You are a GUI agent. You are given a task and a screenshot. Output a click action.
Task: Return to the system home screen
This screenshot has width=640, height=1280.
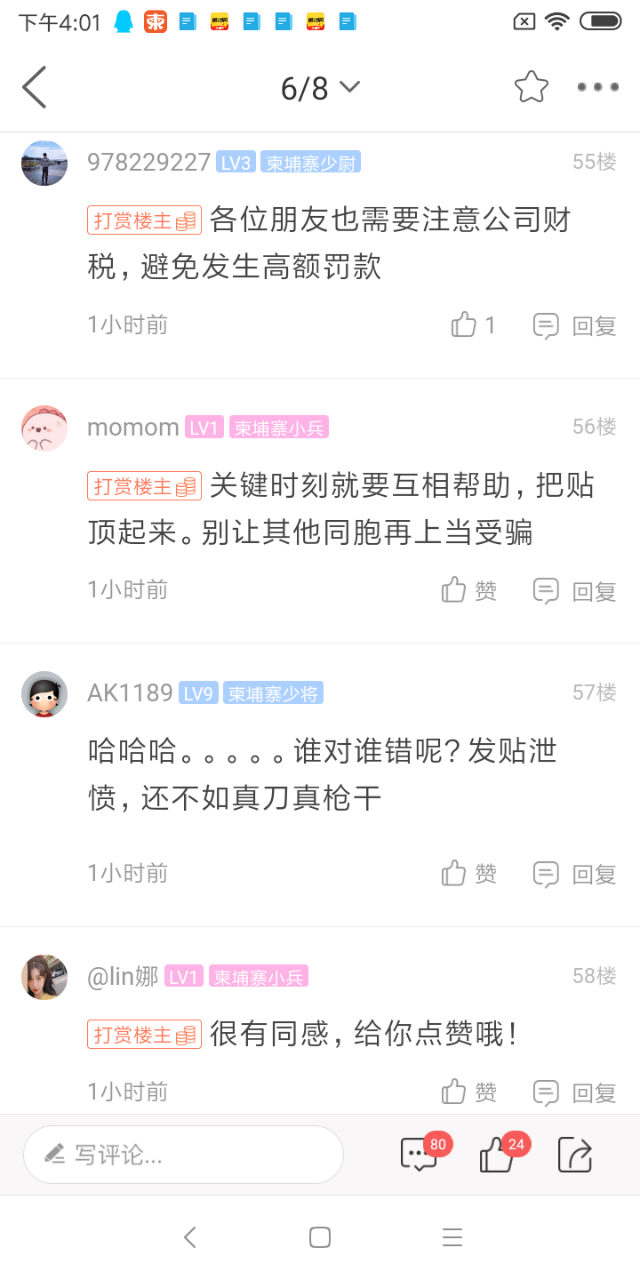click(320, 1237)
